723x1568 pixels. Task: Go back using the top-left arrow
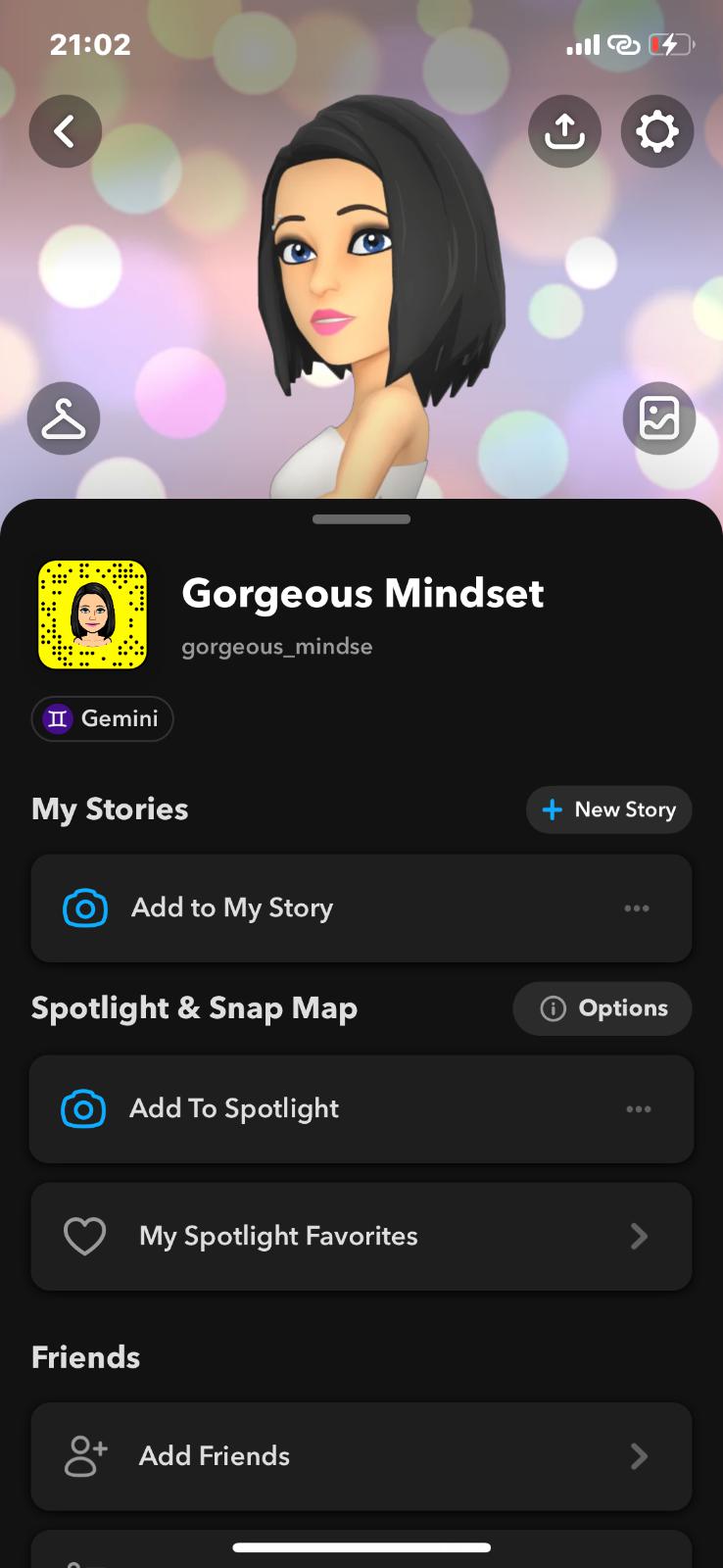click(65, 131)
